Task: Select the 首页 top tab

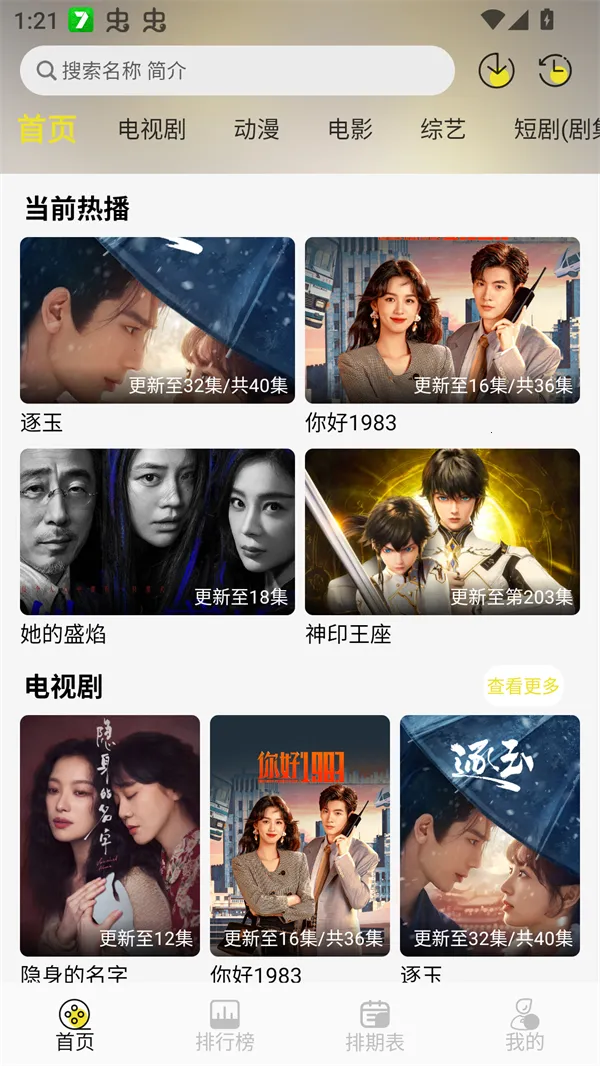Action: 47,130
